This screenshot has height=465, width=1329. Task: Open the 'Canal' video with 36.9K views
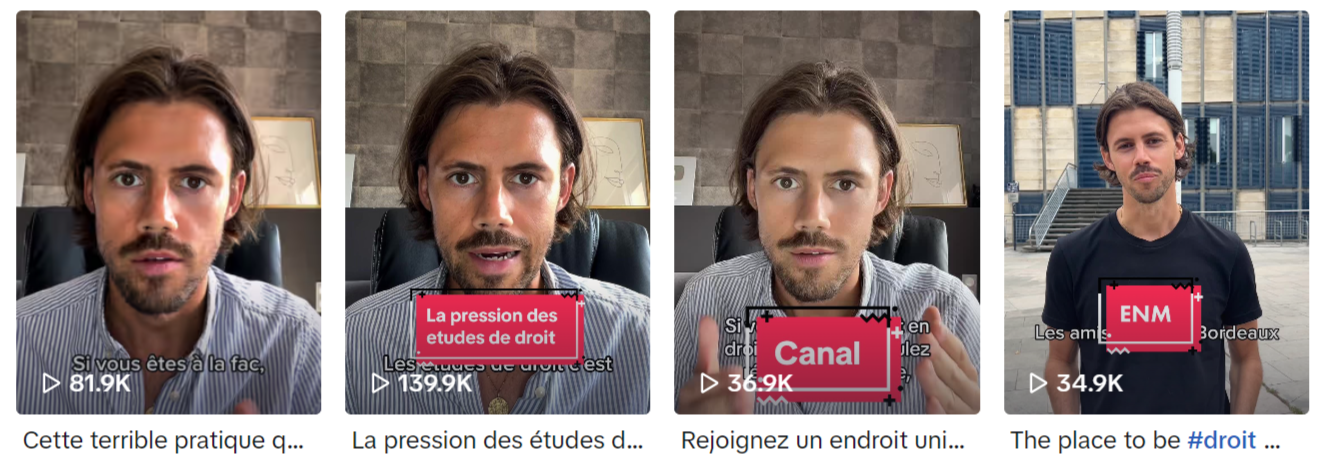(x=826, y=212)
